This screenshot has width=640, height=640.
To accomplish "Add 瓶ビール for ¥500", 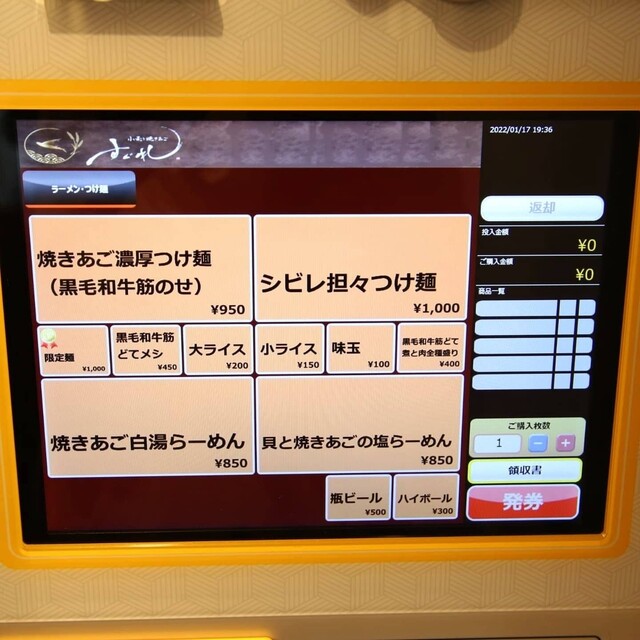I will (357, 497).
